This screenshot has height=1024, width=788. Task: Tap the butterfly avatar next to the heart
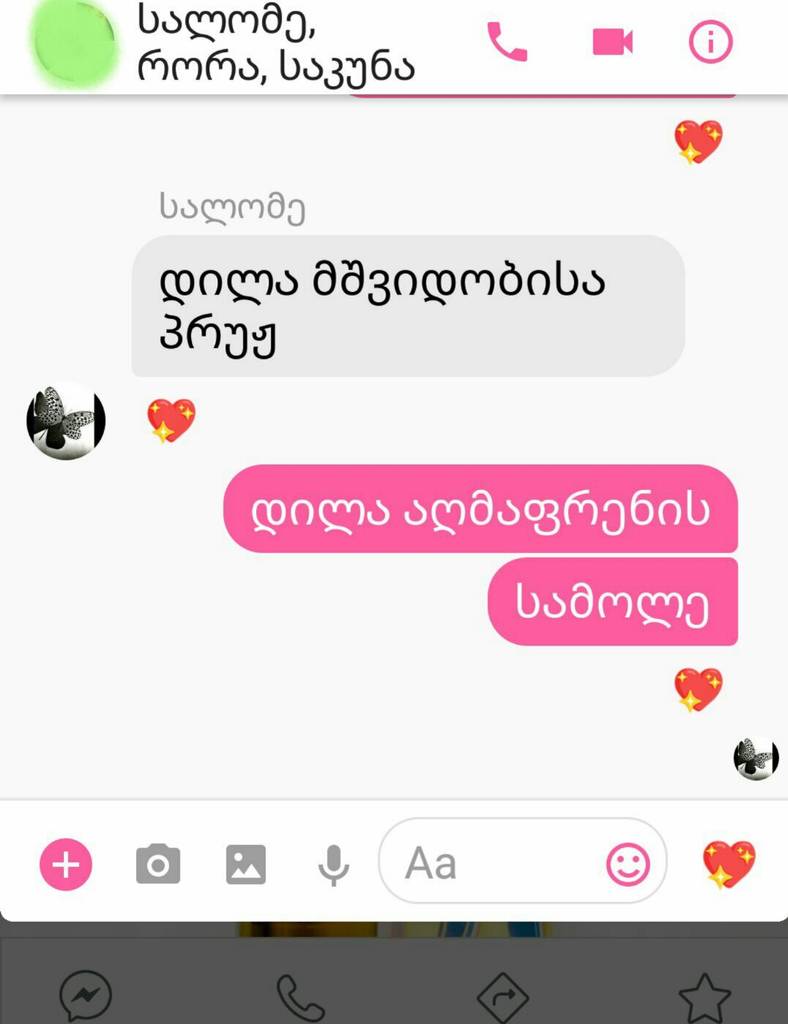tap(64, 420)
